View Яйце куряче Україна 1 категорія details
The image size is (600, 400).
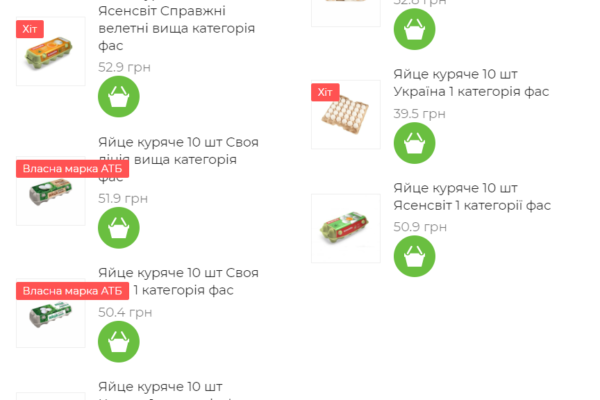470,83
